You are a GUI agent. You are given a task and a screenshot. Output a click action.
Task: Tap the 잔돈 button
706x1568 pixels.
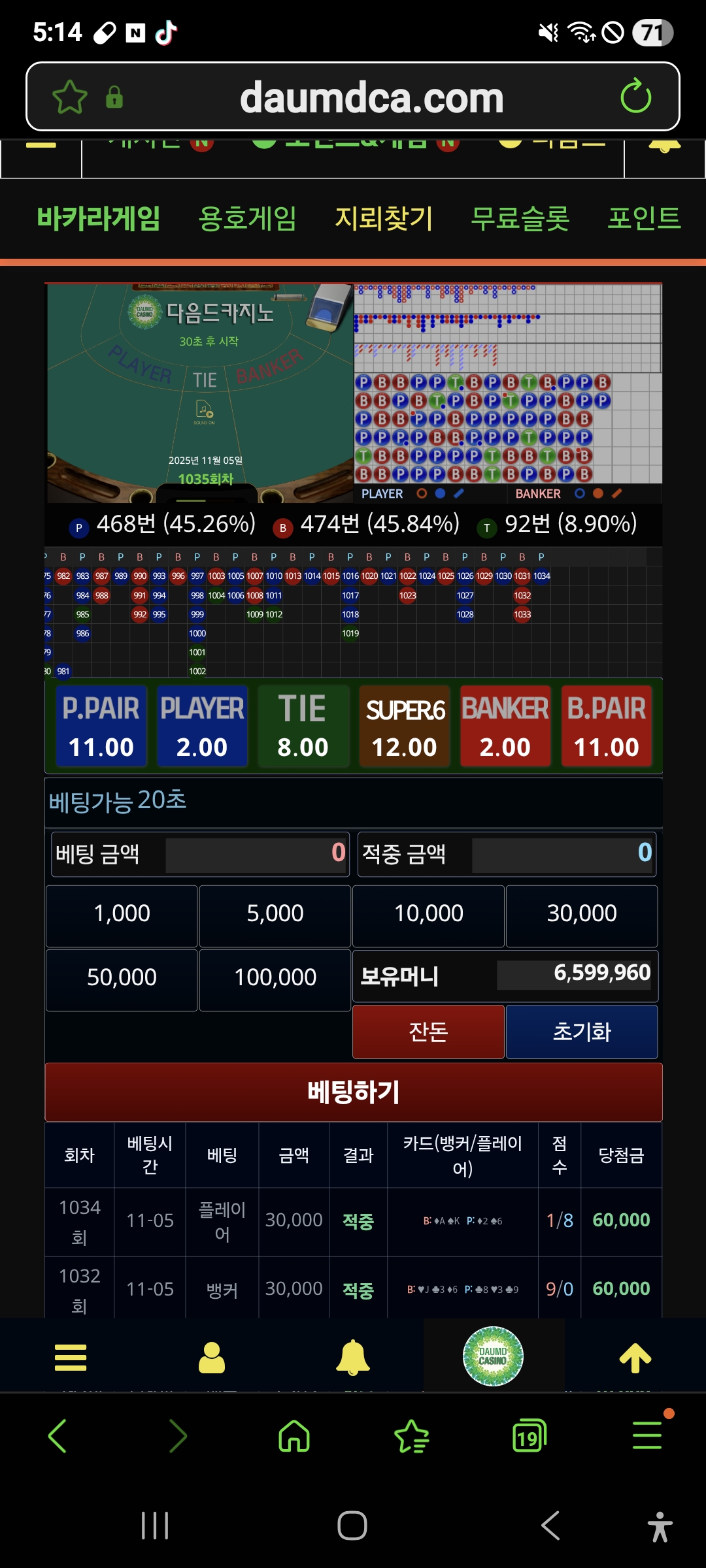point(428,1032)
